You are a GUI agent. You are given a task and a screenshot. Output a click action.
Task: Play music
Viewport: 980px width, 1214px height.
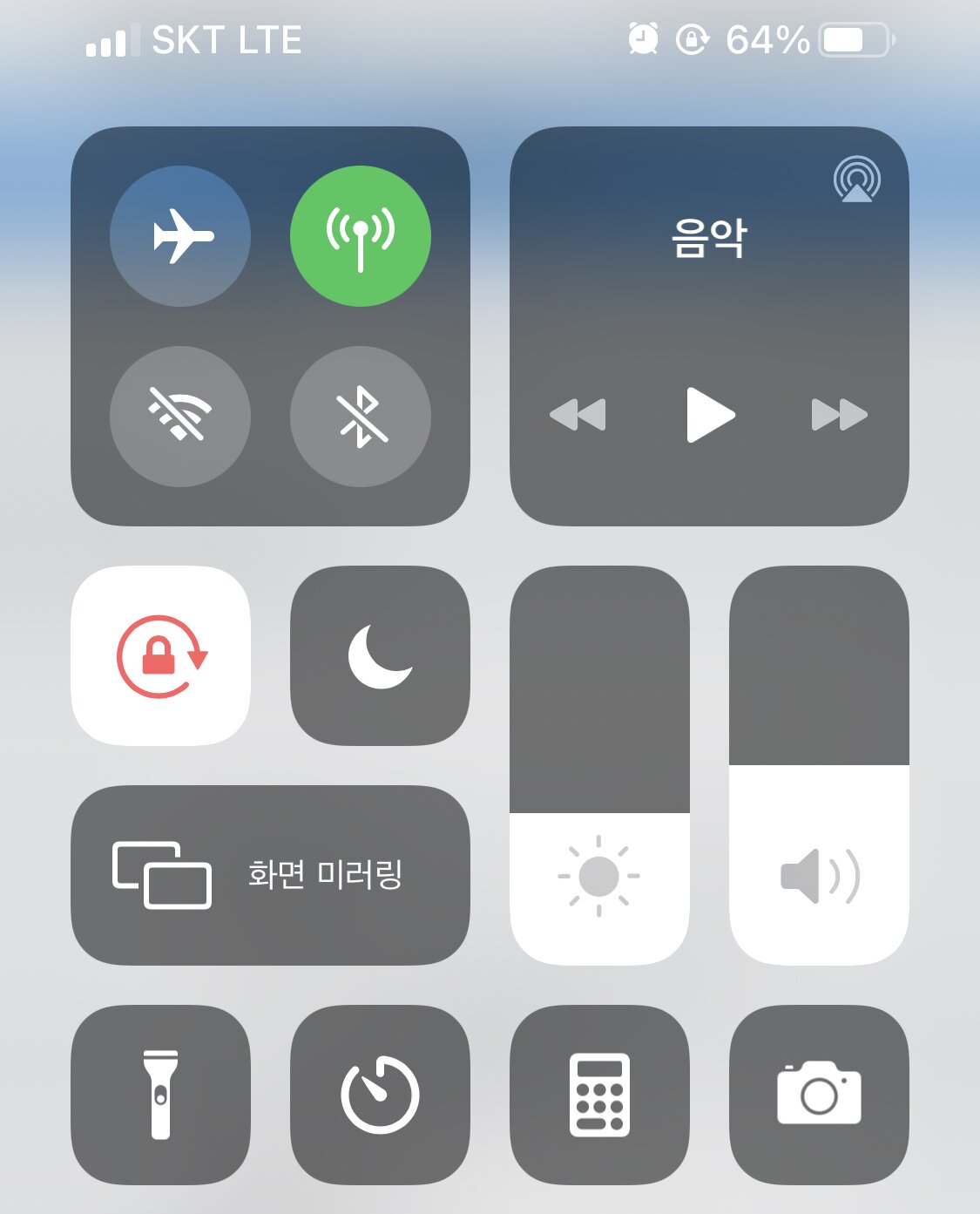pyautogui.click(x=710, y=415)
